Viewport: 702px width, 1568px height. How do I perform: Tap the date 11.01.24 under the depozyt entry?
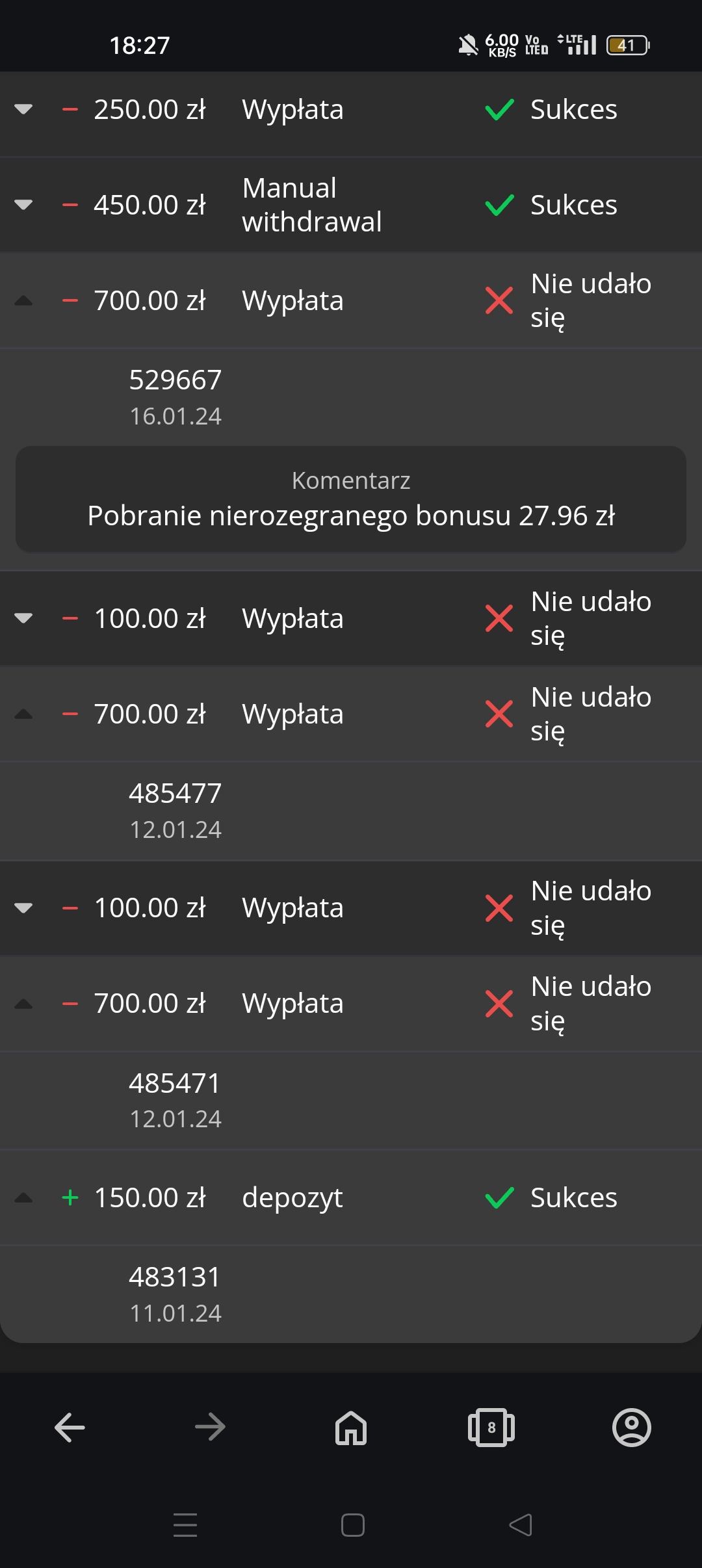pyautogui.click(x=175, y=1313)
